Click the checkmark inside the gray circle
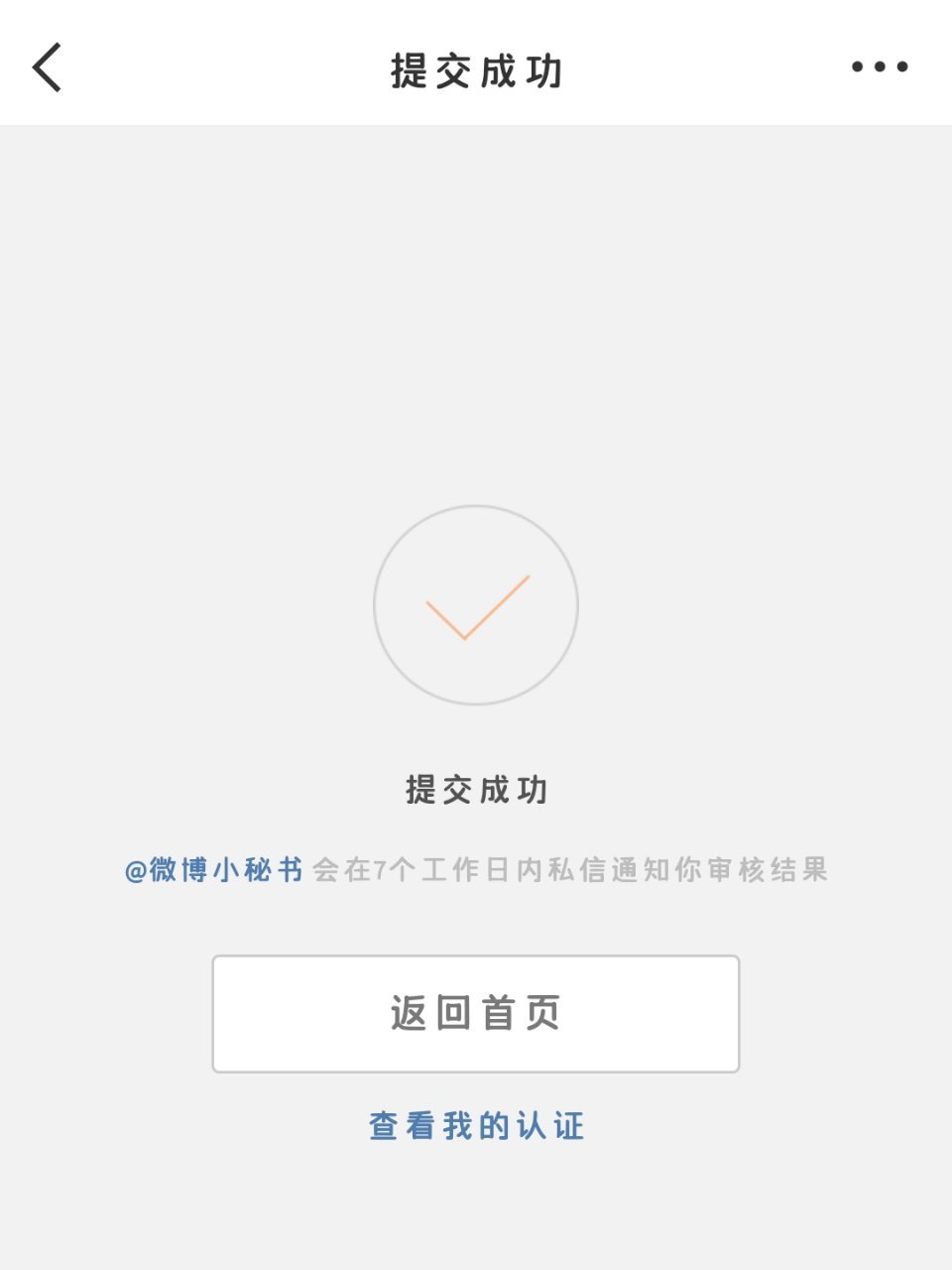The width and height of the screenshot is (952, 1270). pyautogui.click(x=476, y=607)
